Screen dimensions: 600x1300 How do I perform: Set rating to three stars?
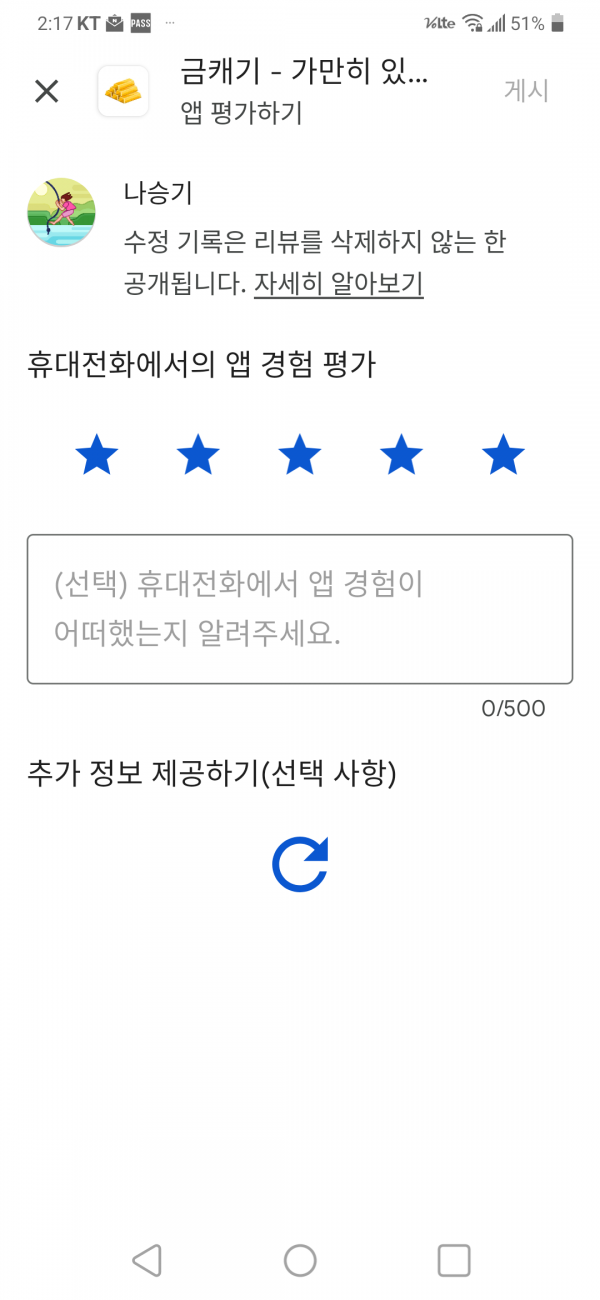[x=300, y=455]
